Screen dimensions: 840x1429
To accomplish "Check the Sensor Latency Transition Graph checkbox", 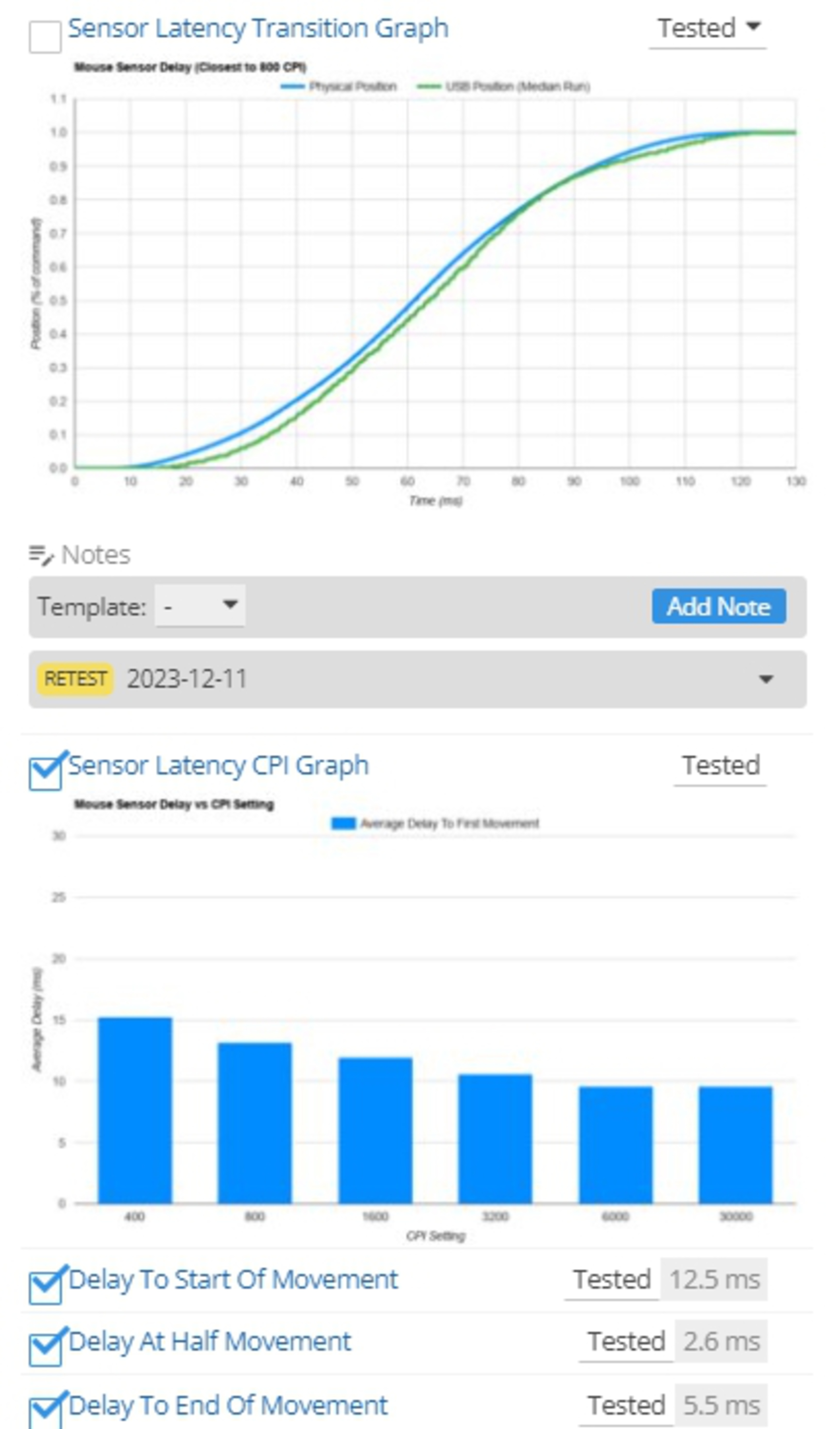I will 45,37.
